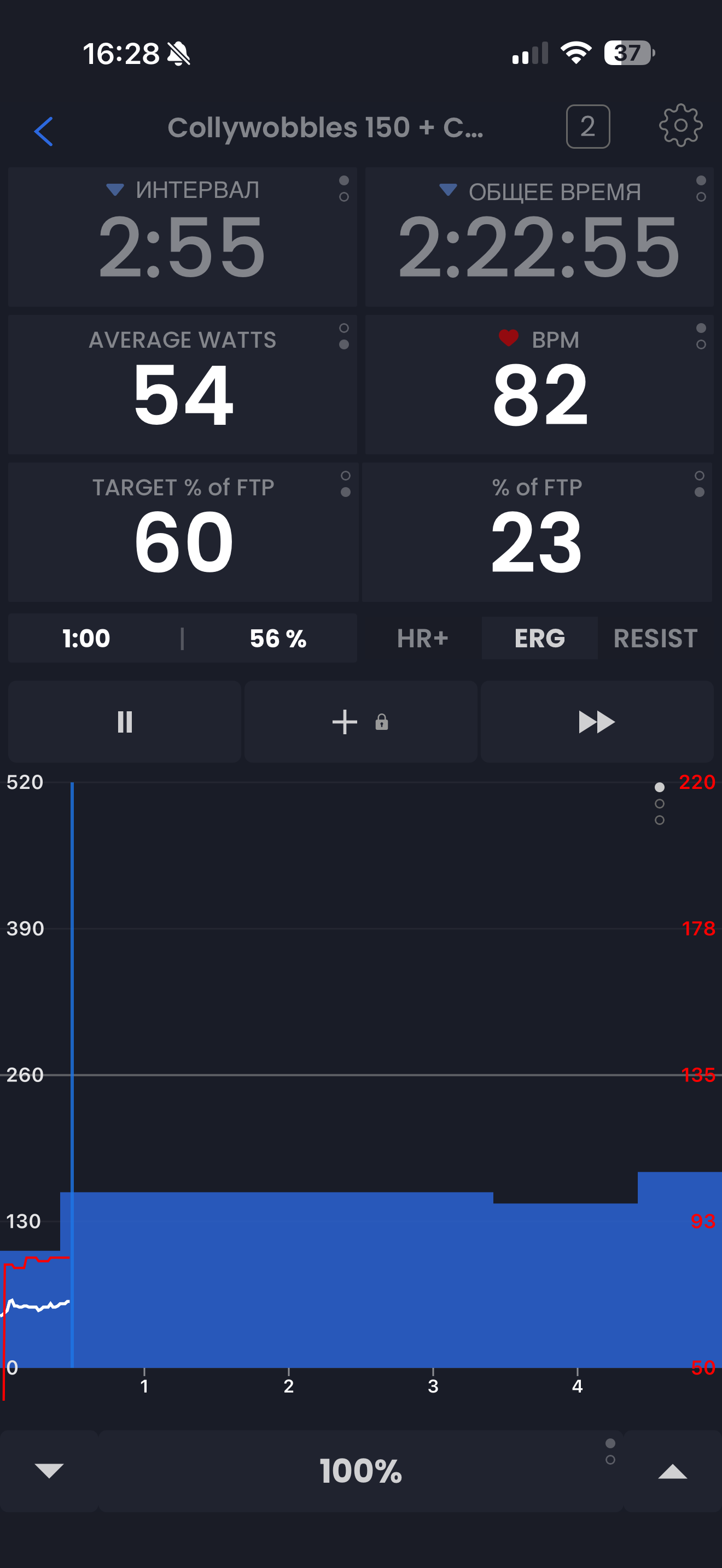This screenshot has height=1568, width=722.
Task: Tap the BPM heart rate tile
Action: tap(539, 385)
